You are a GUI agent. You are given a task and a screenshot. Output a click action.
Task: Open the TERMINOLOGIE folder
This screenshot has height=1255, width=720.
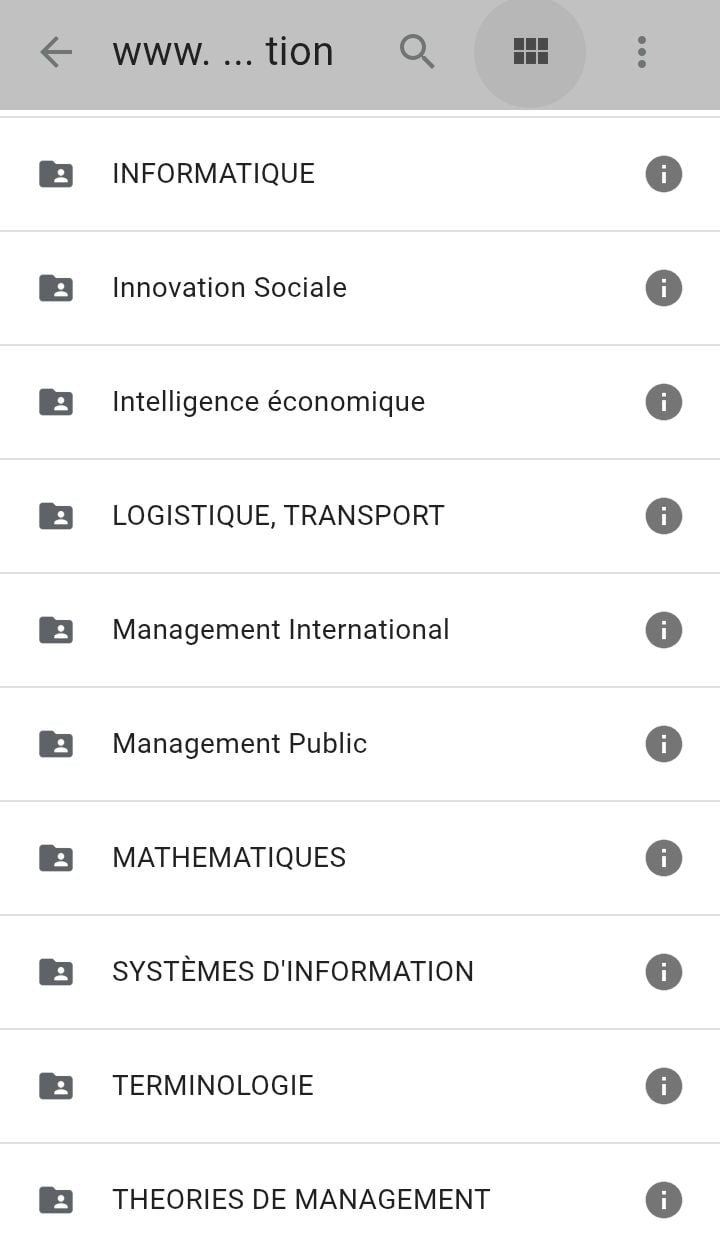(213, 1086)
